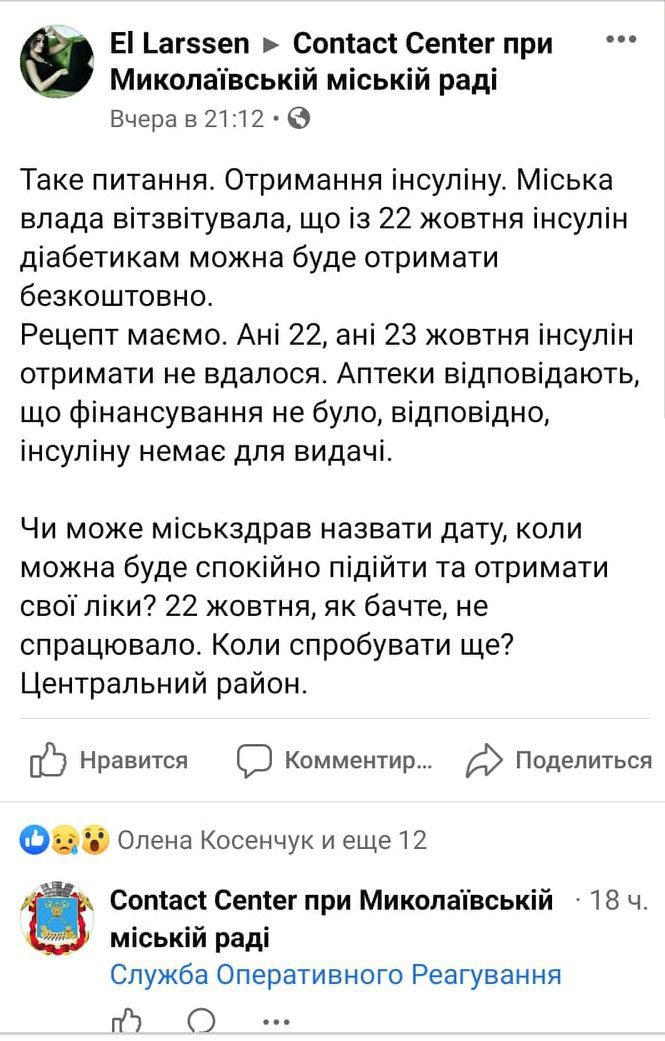The image size is (665, 1041).
Task: Open the El Larssen profile name link
Action: 182,44
